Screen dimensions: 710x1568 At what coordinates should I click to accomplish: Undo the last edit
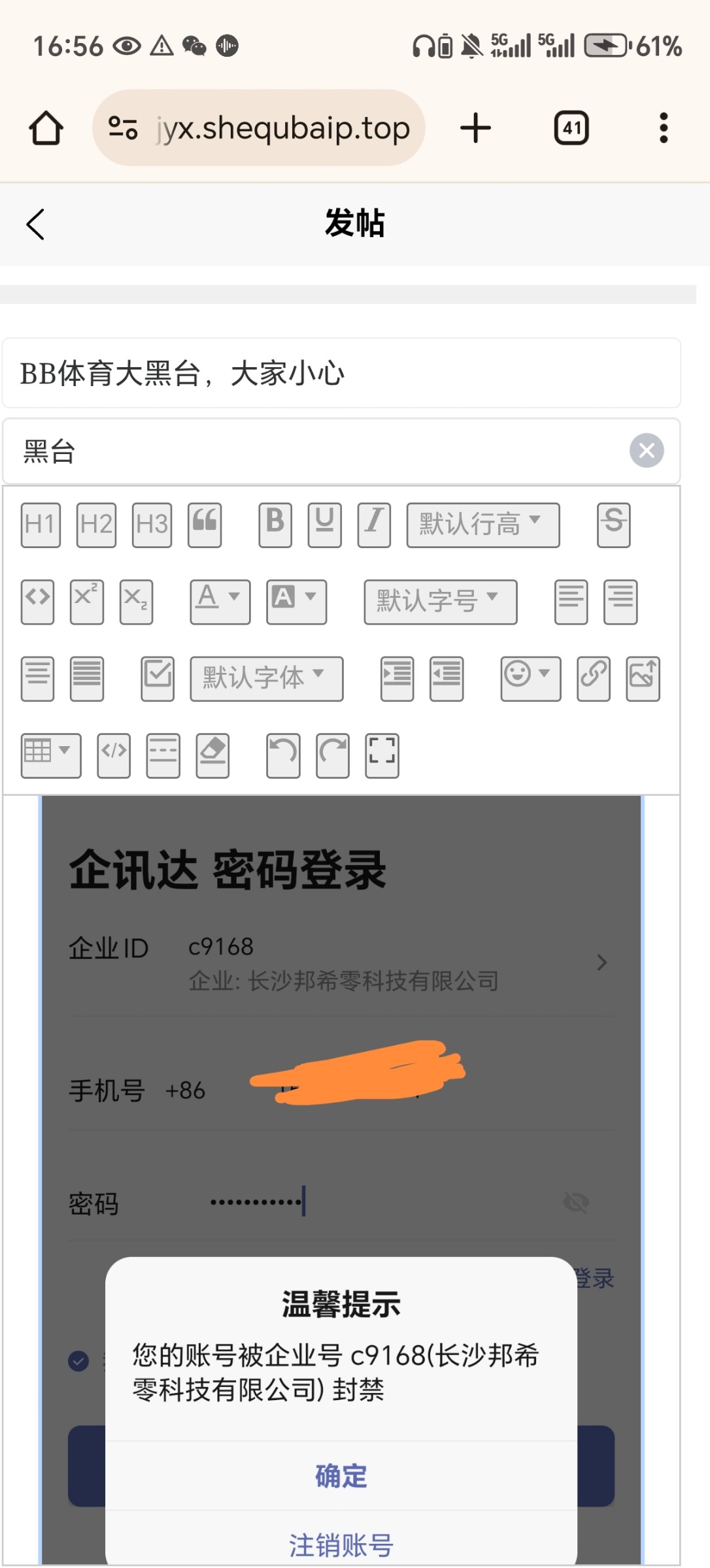pyautogui.click(x=283, y=756)
